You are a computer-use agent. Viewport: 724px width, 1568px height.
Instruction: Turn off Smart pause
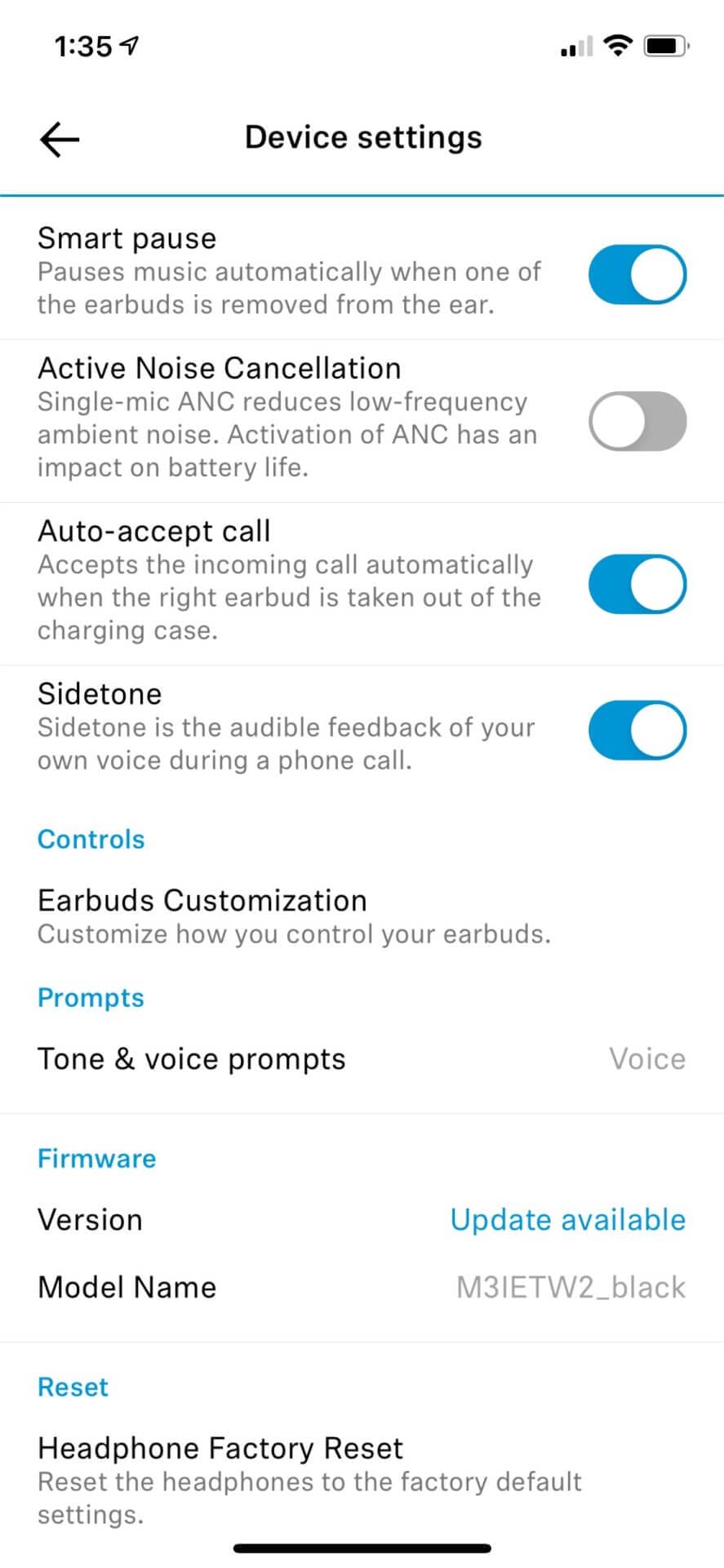pos(637,274)
